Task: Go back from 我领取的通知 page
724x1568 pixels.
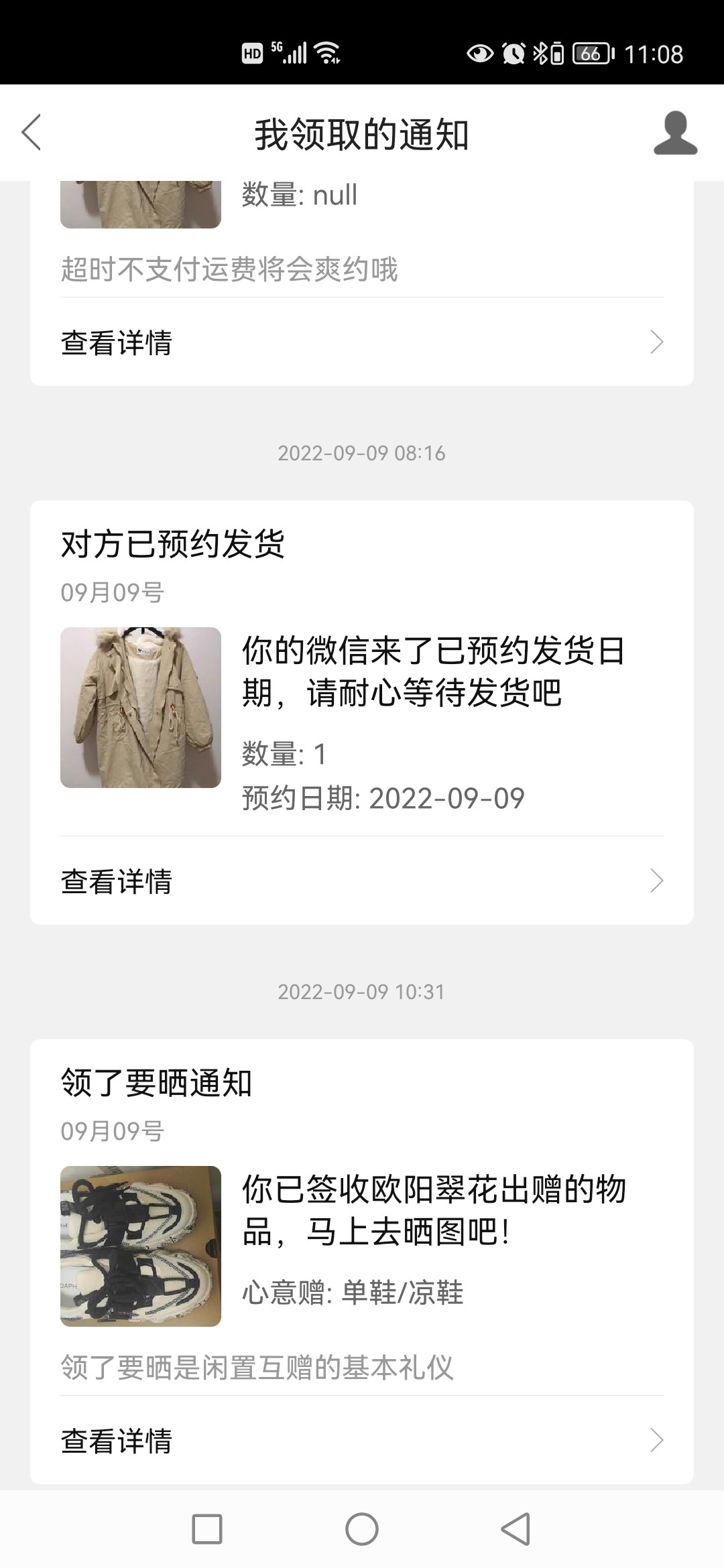Action: [32, 133]
